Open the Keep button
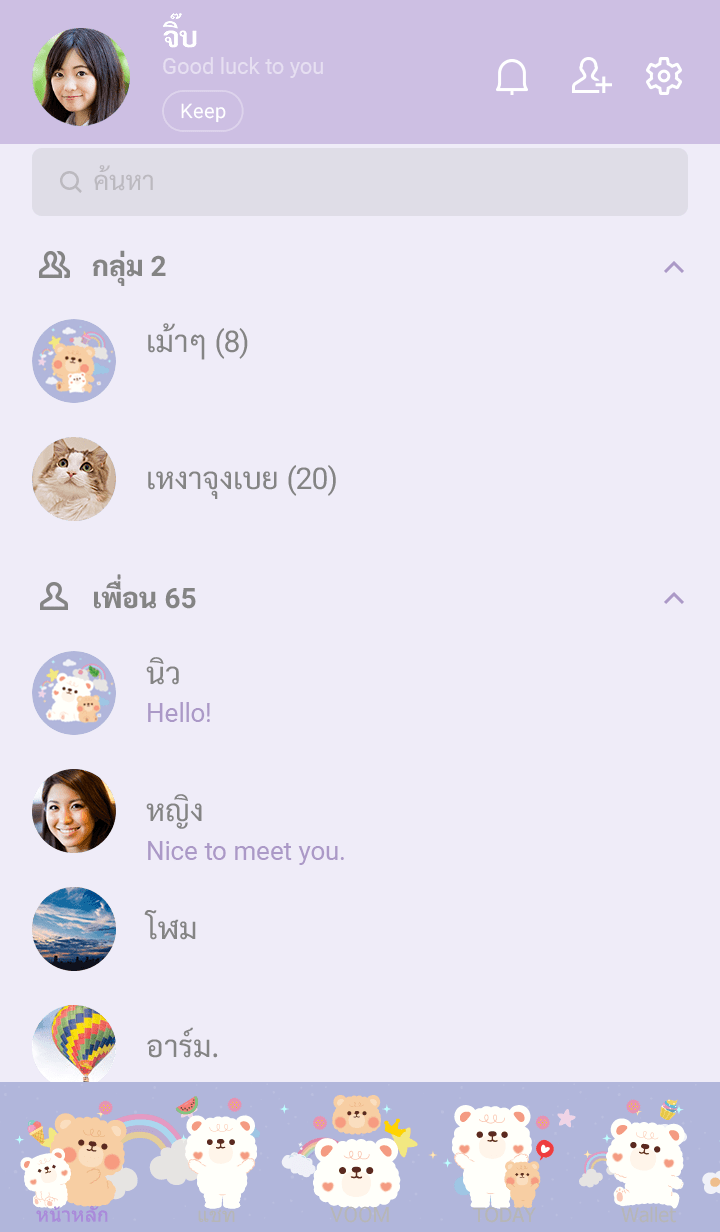 coord(202,111)
